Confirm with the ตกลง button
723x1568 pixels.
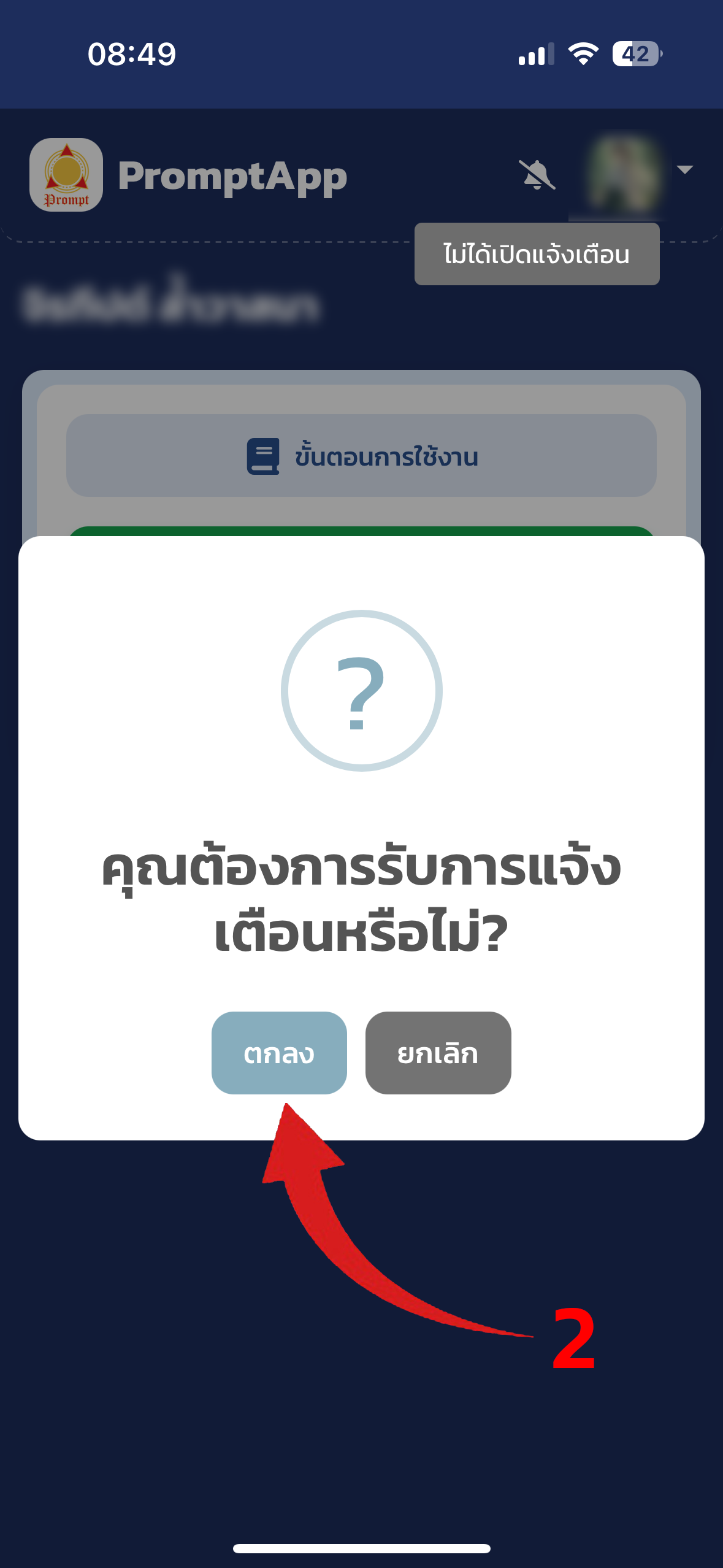[279, 1053]
